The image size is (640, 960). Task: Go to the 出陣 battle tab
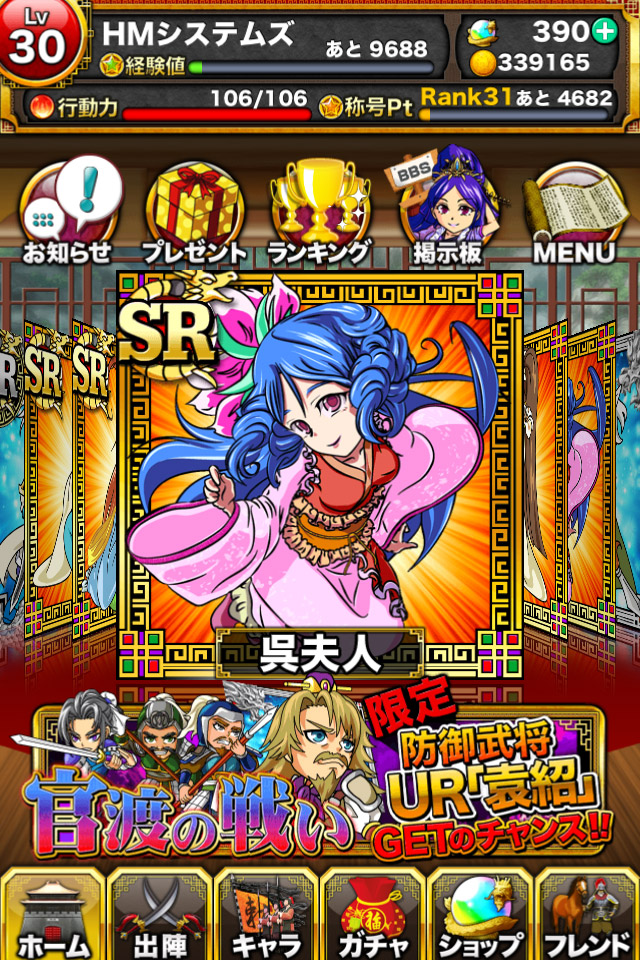tap(160, 915)
